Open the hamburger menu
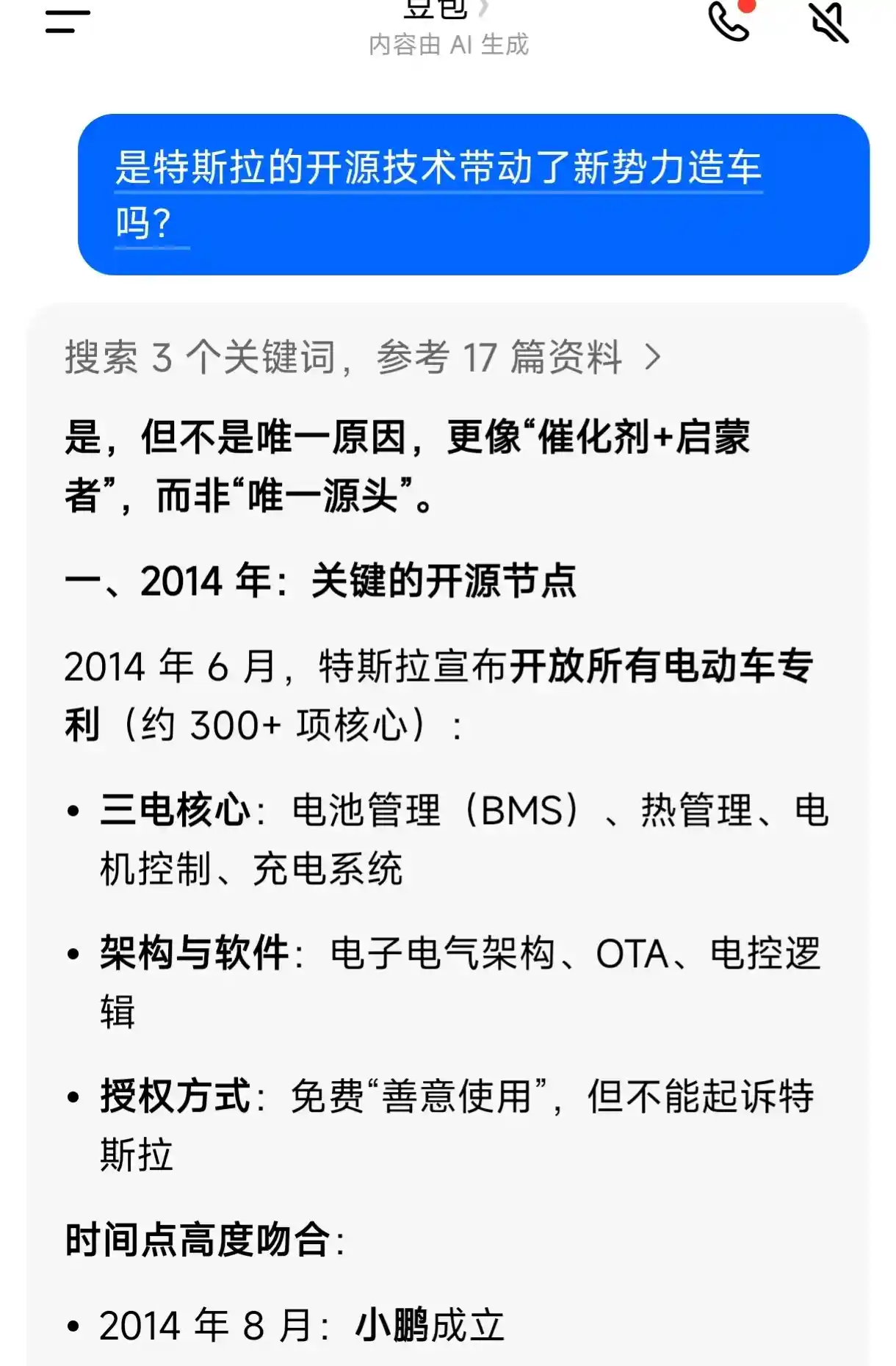 (68, 21)
